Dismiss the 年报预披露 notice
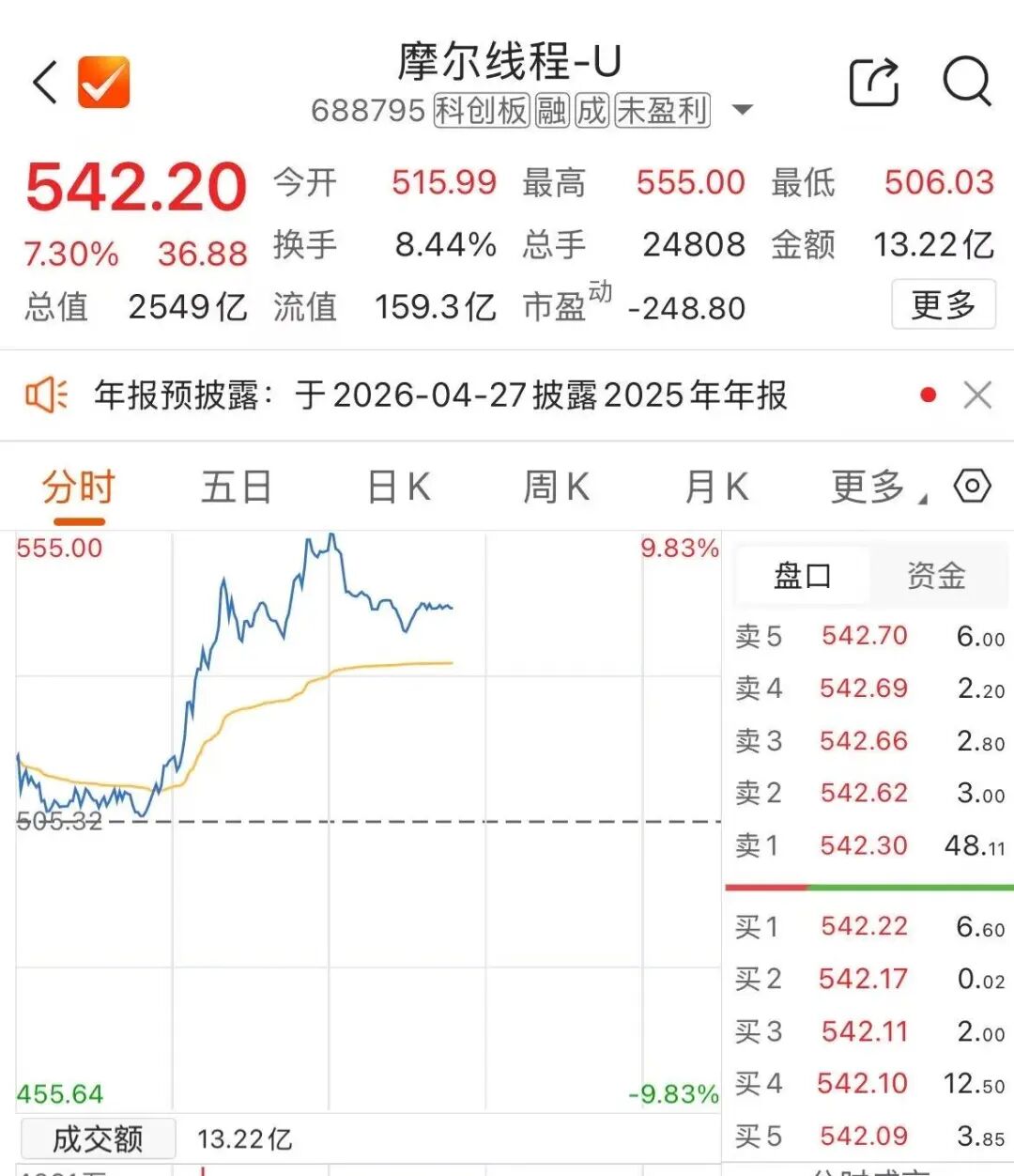 (x=977, y=395)
